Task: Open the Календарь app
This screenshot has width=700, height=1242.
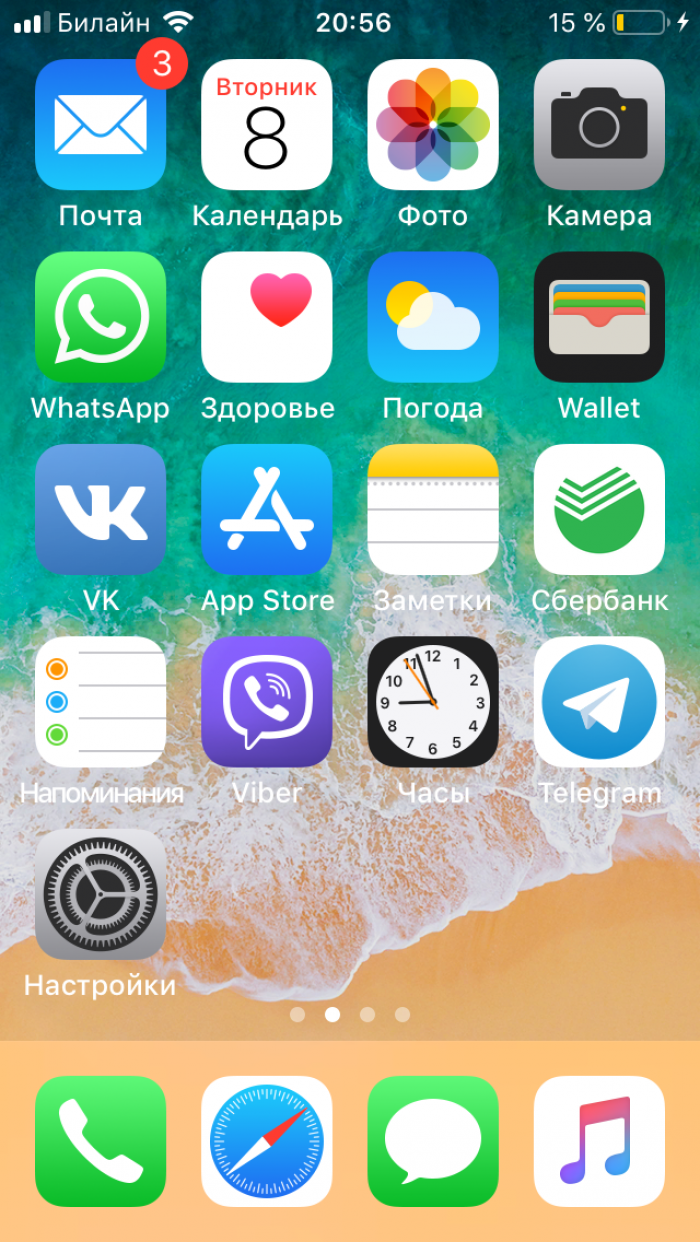Action: point(266,125)
